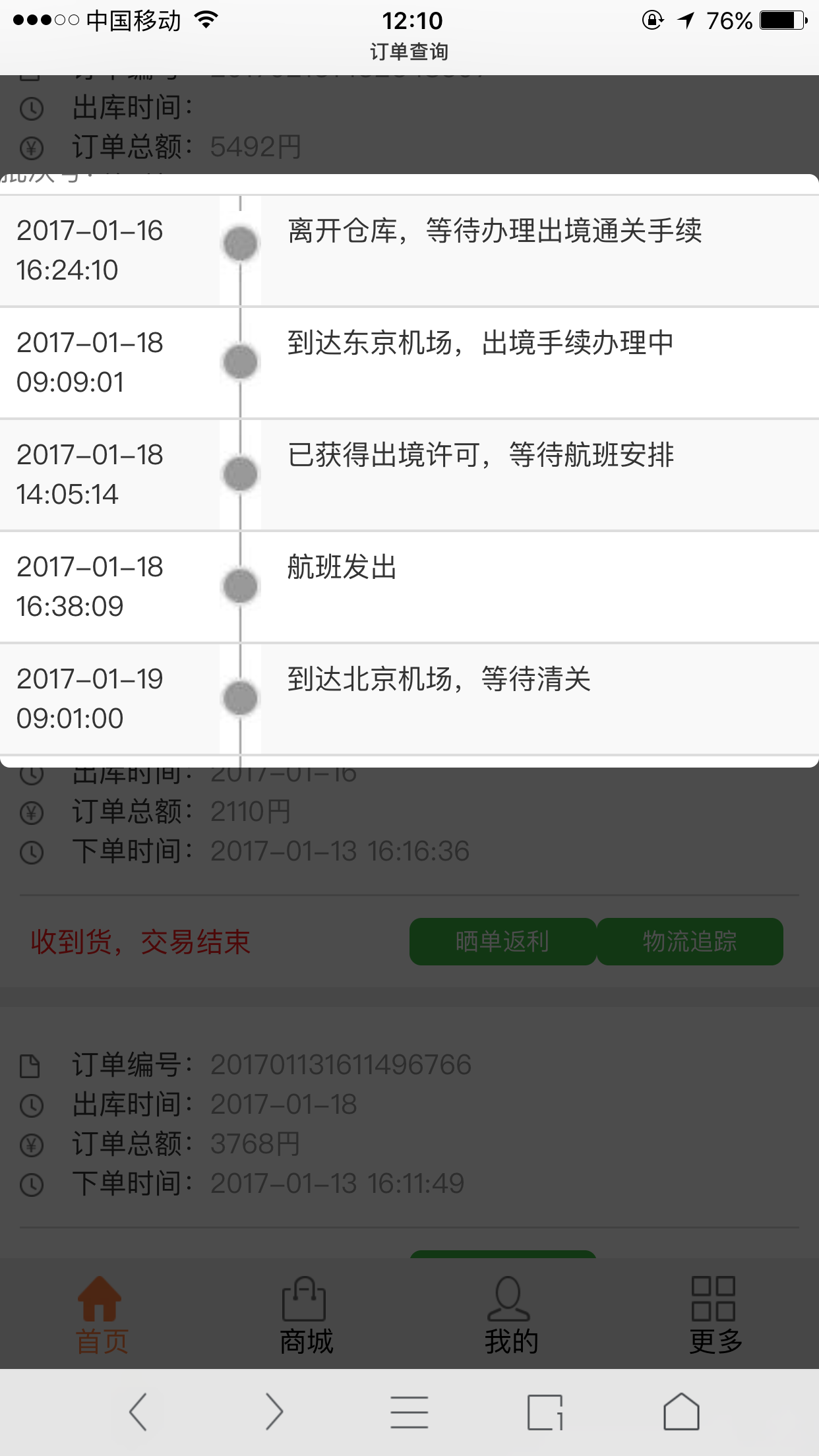Open 物流追踪 logistics tracking

pos(690,942)
